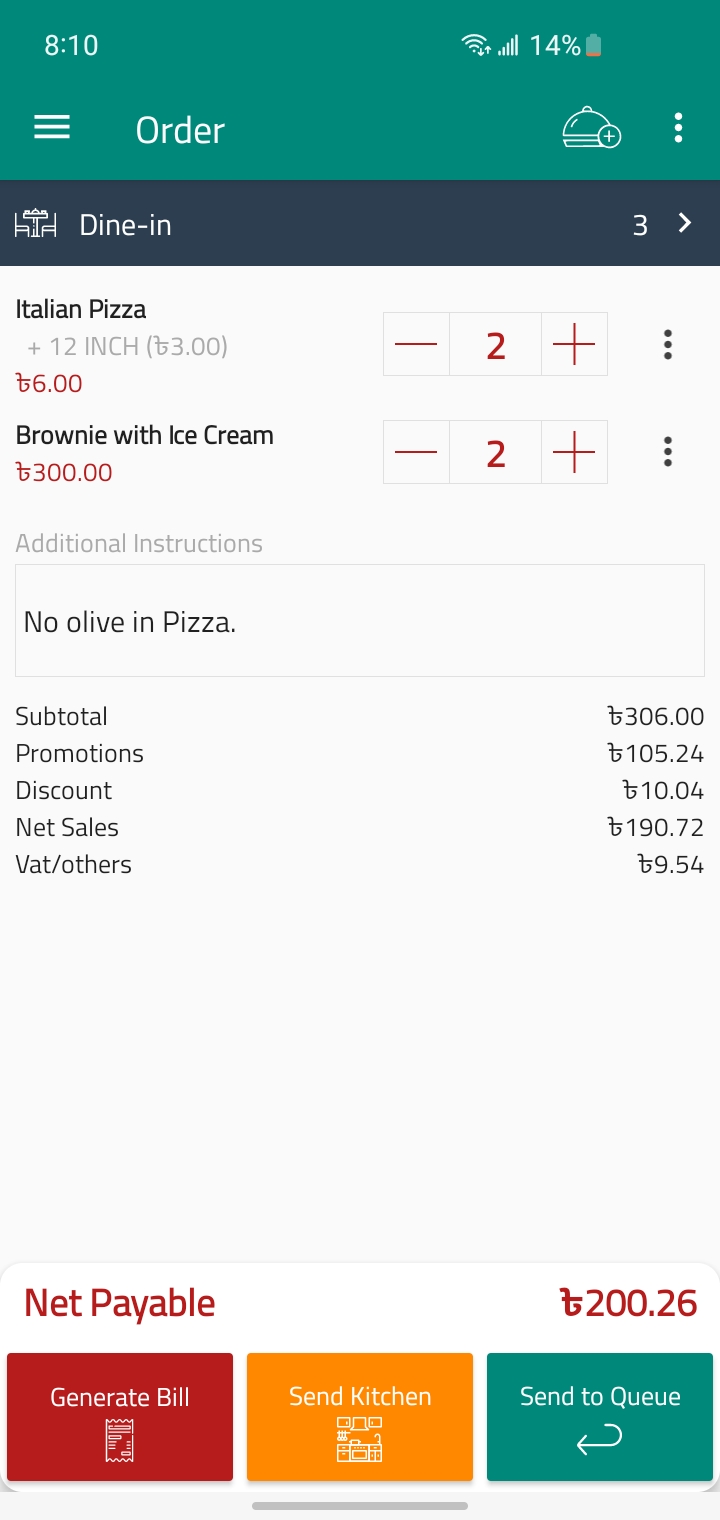Open more options for Brownie with Ice Cream
Viewport: 720px width, 1520px height.
tap(668, 453)
